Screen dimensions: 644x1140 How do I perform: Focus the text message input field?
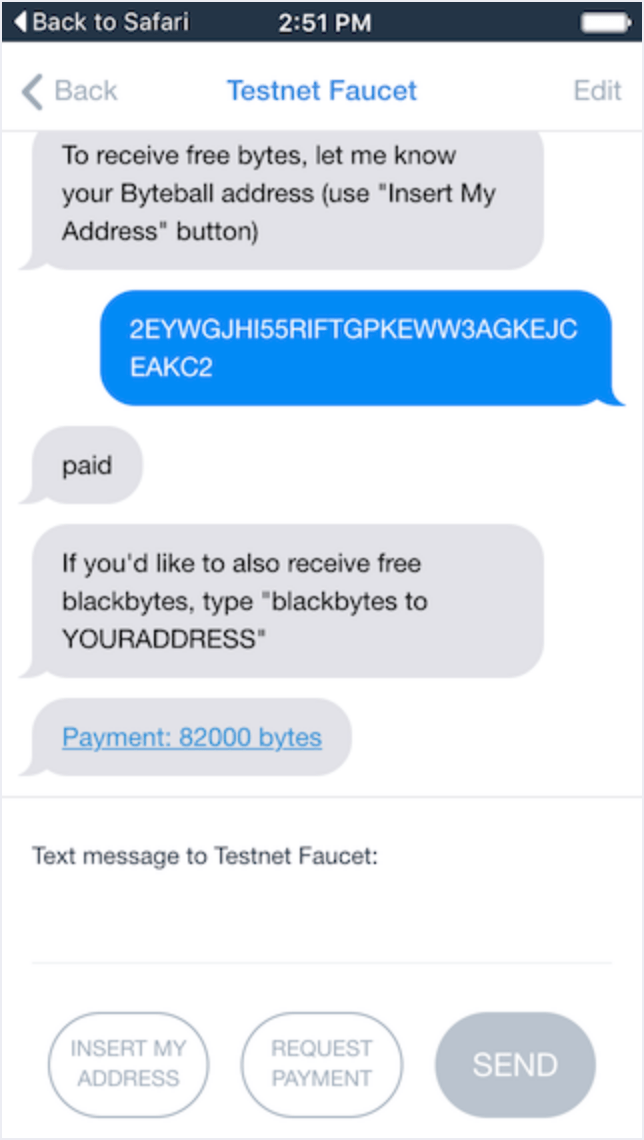[320, 915]
